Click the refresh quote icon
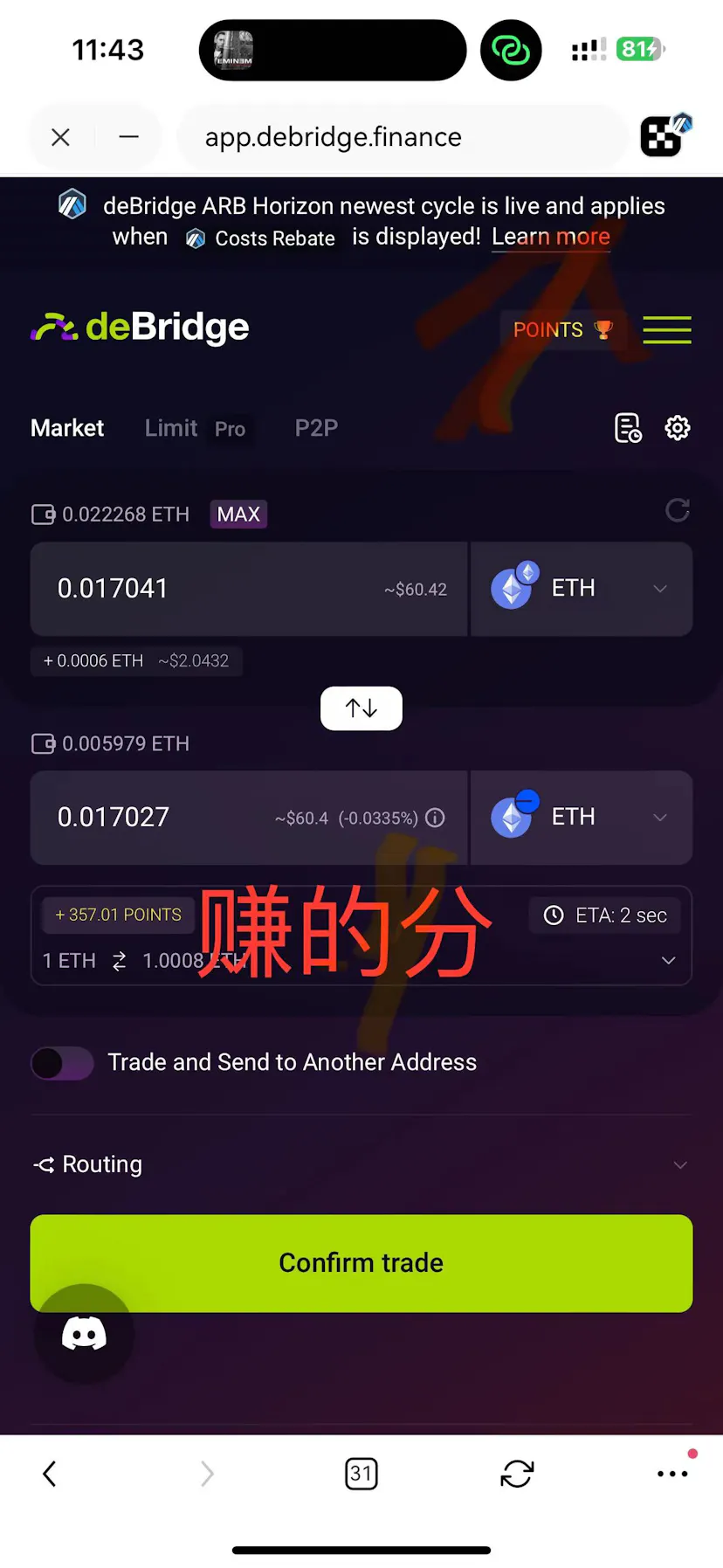The image size is (723, 1568). point(677,511)
